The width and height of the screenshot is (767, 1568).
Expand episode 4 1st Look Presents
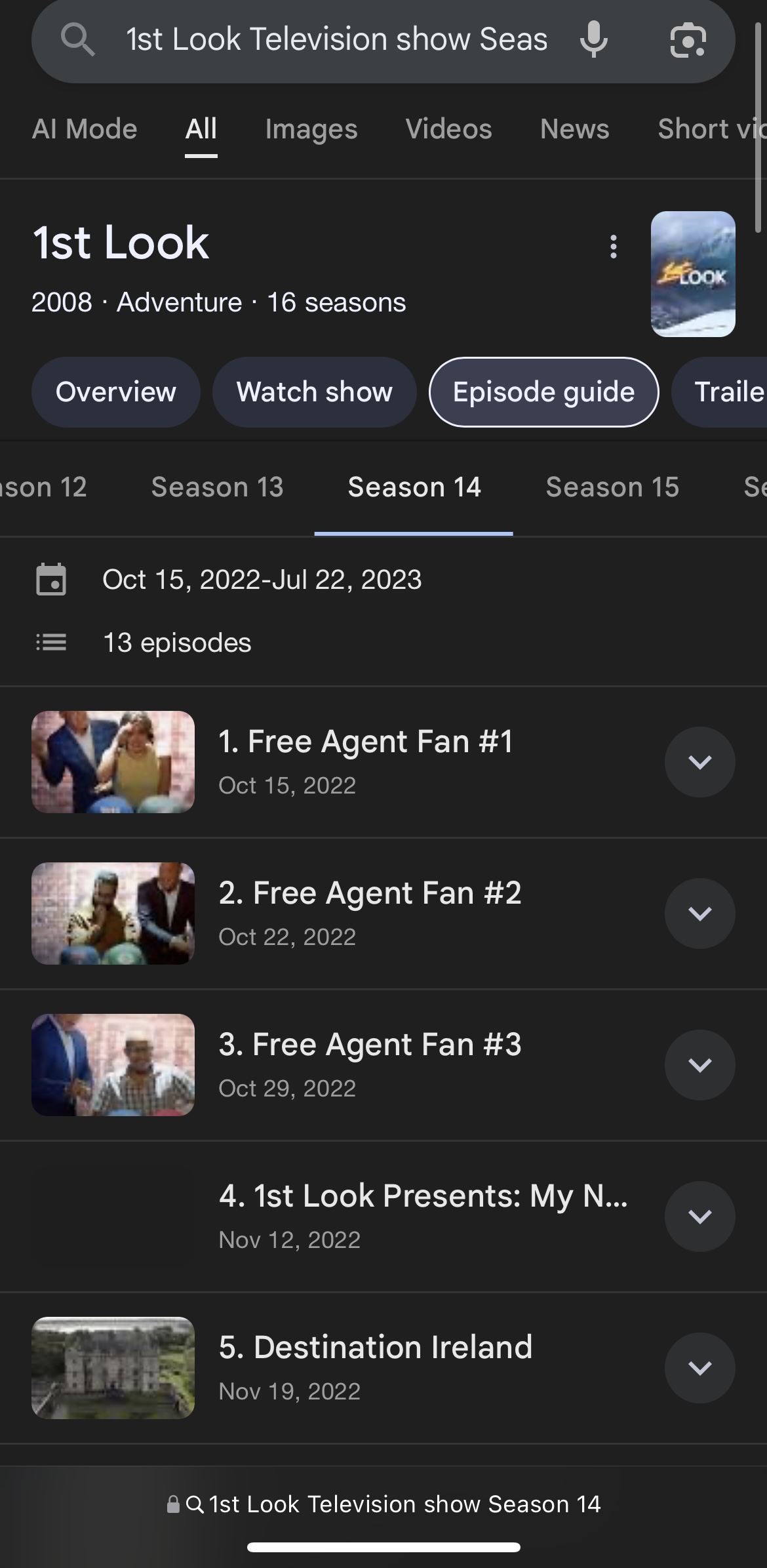point(699,1216)
